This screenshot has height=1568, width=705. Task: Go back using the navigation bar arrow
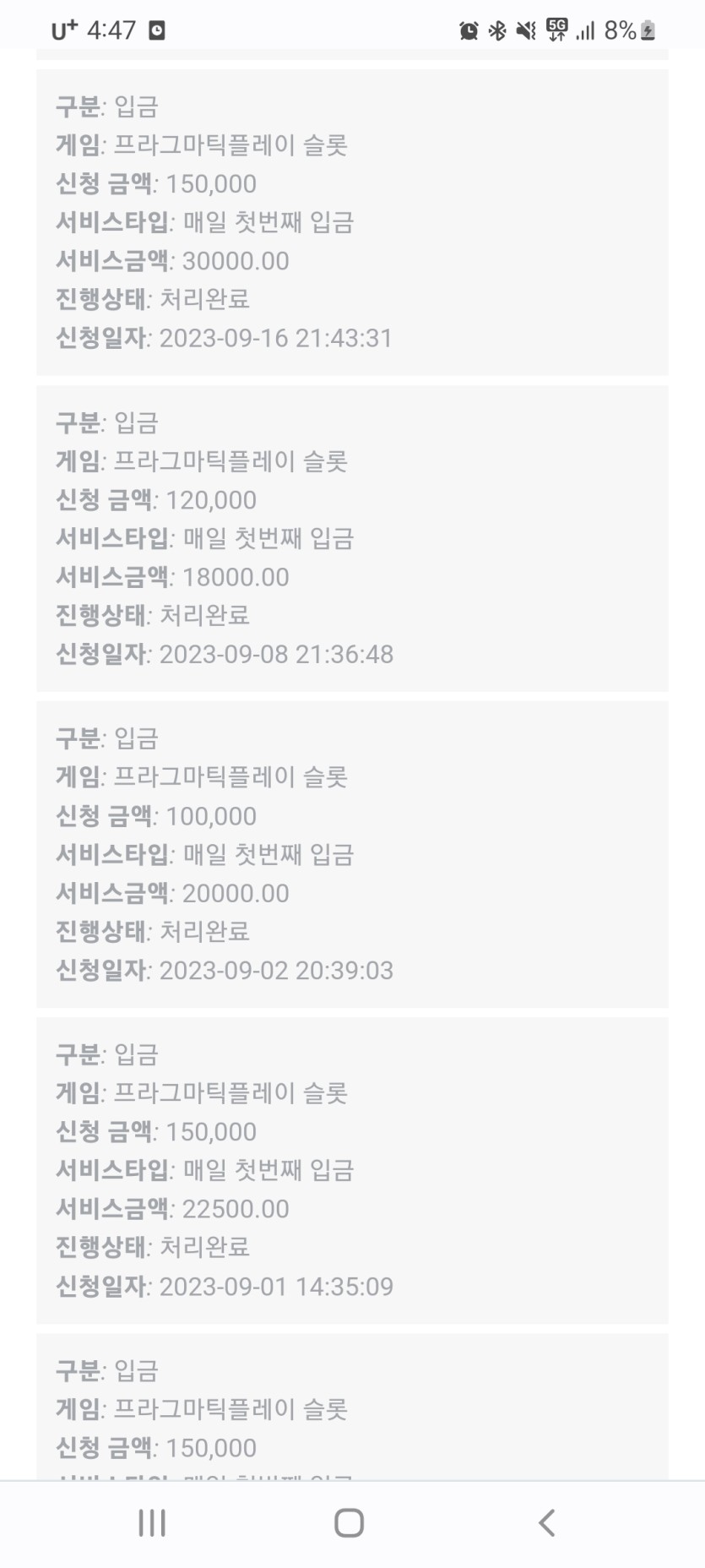tap(546, 1522)
